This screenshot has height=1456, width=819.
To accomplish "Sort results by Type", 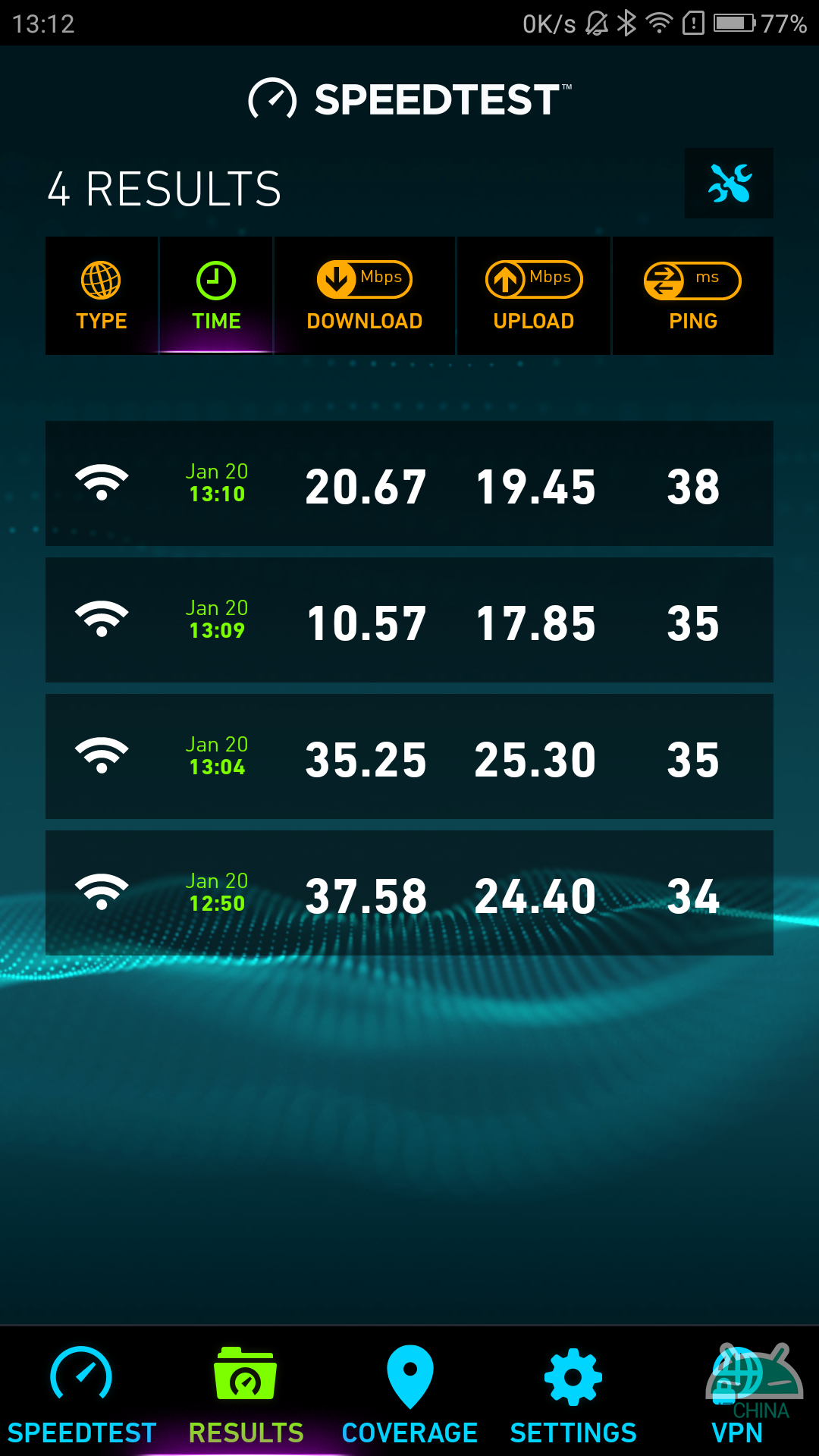I will [x=102, y=296].
